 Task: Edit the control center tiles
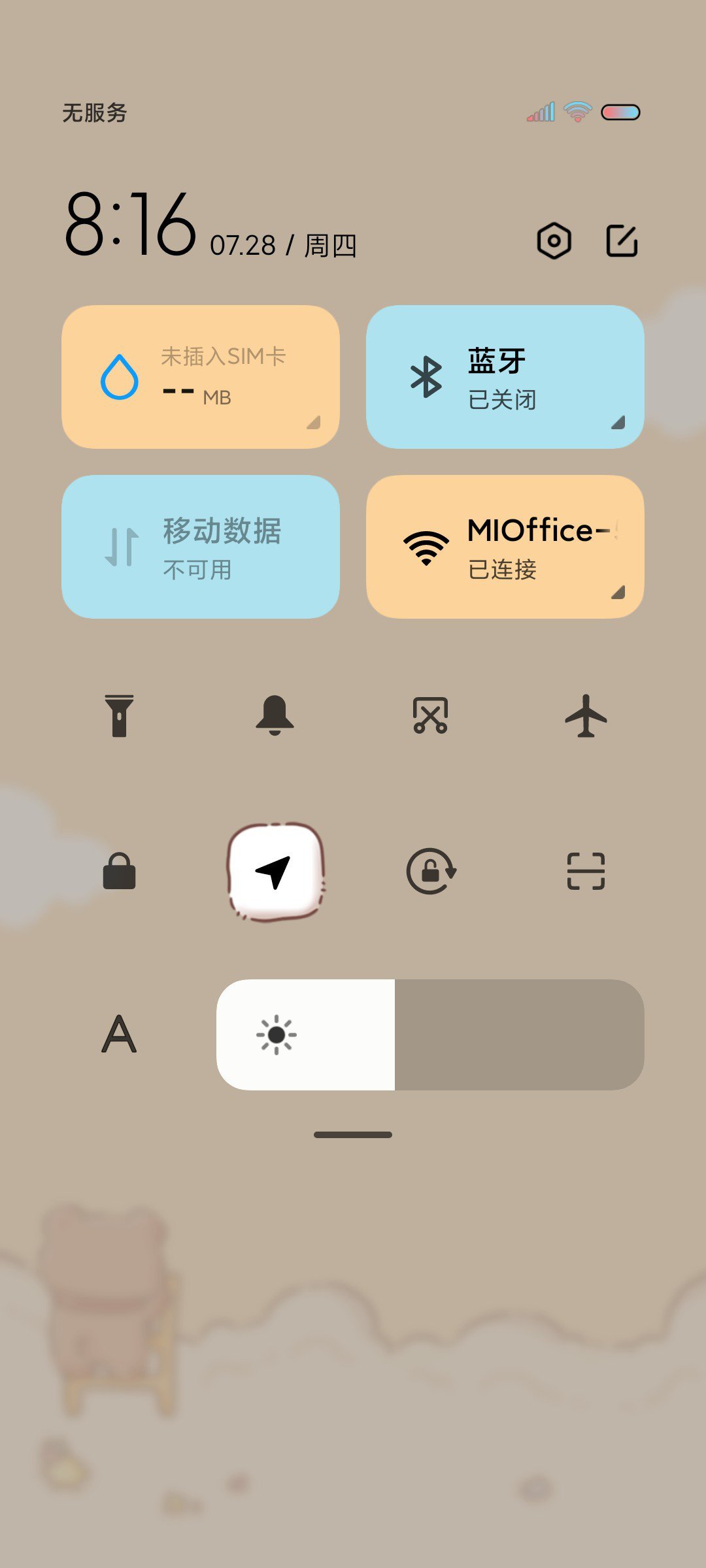coord(622,241)
